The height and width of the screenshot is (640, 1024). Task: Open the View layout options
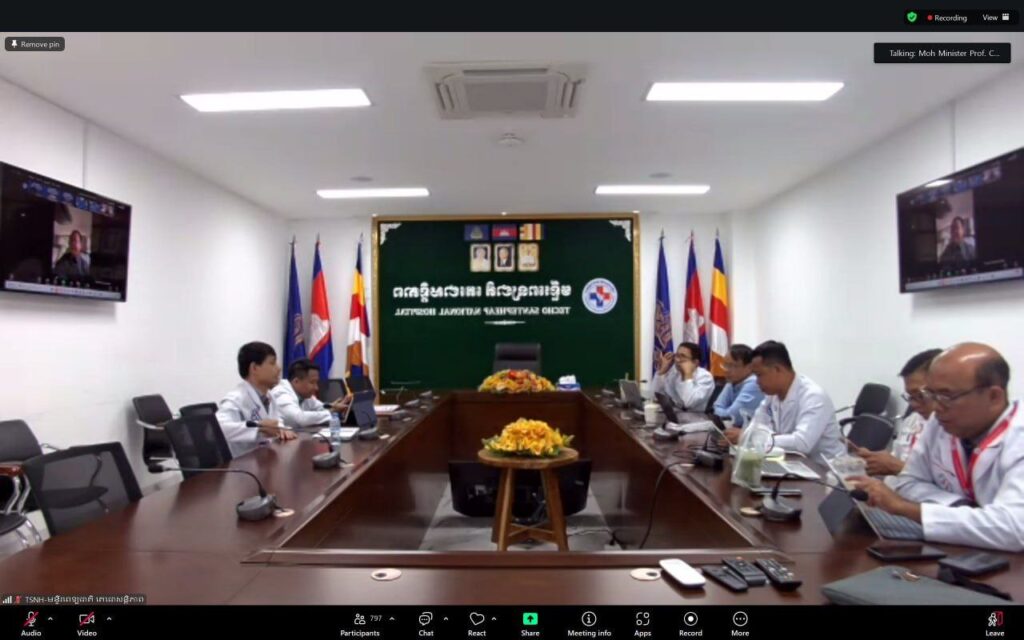pos(995,17)
